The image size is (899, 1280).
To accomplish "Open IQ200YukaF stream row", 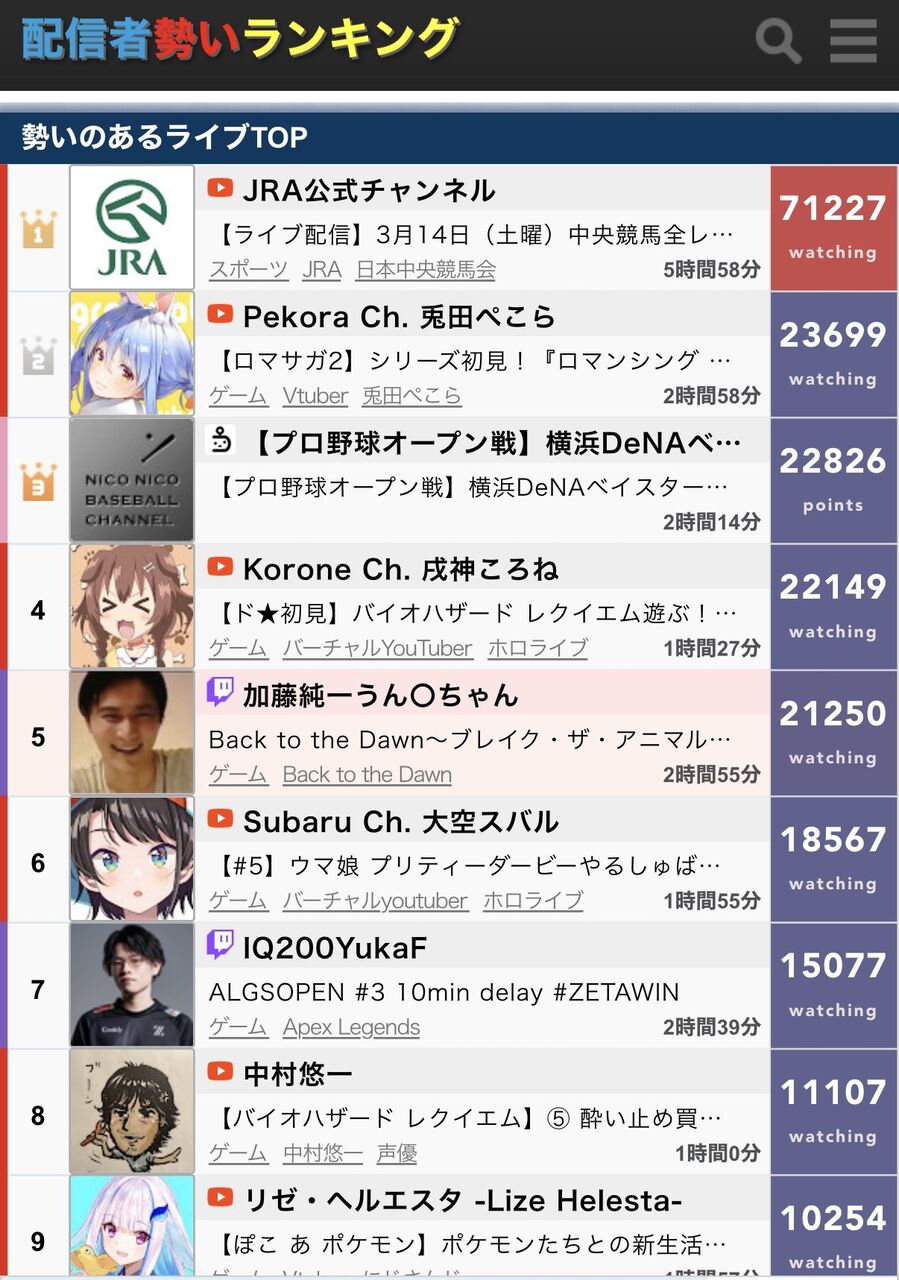I will tap(449, 985).
